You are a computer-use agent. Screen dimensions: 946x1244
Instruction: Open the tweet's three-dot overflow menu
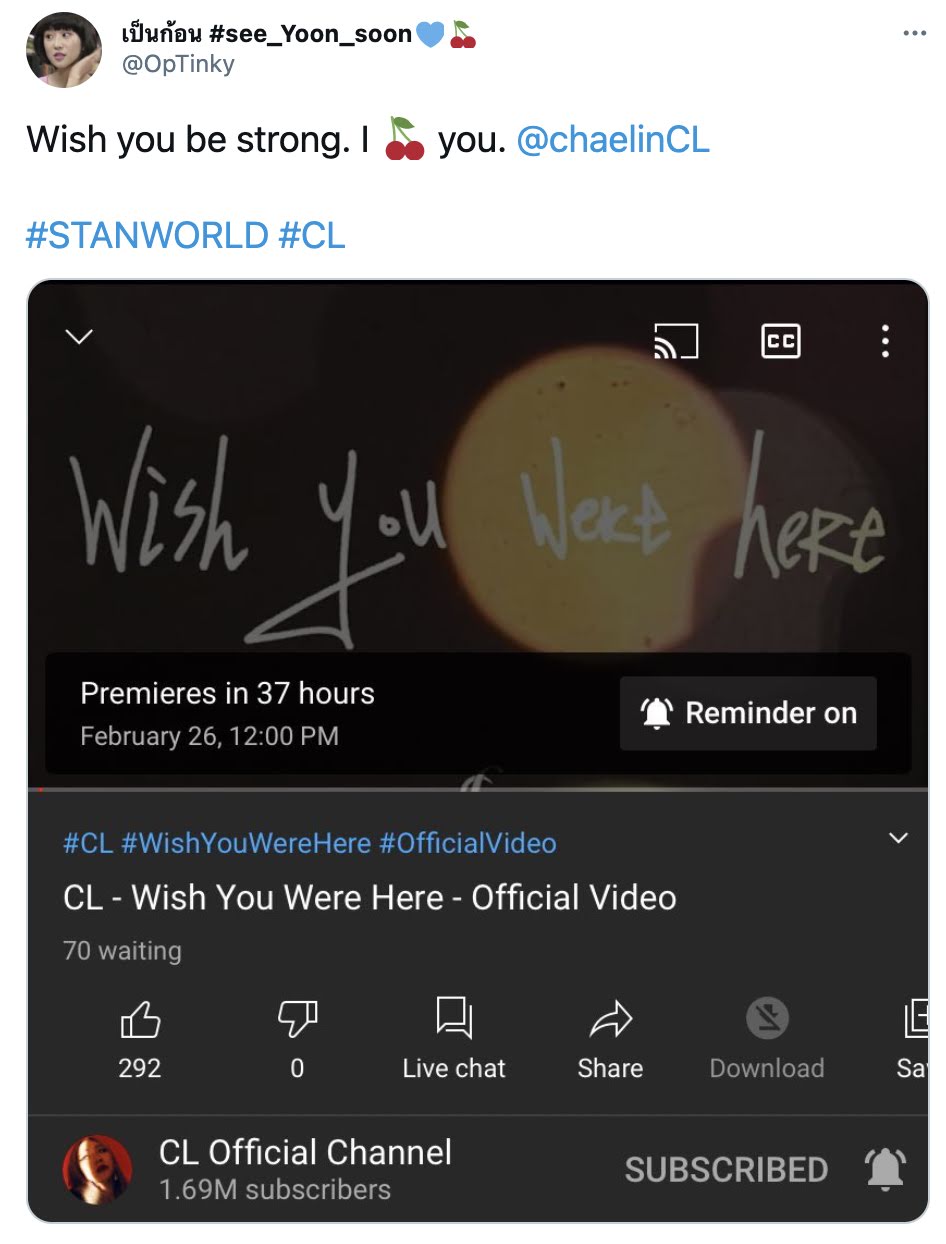pos(914,33)
